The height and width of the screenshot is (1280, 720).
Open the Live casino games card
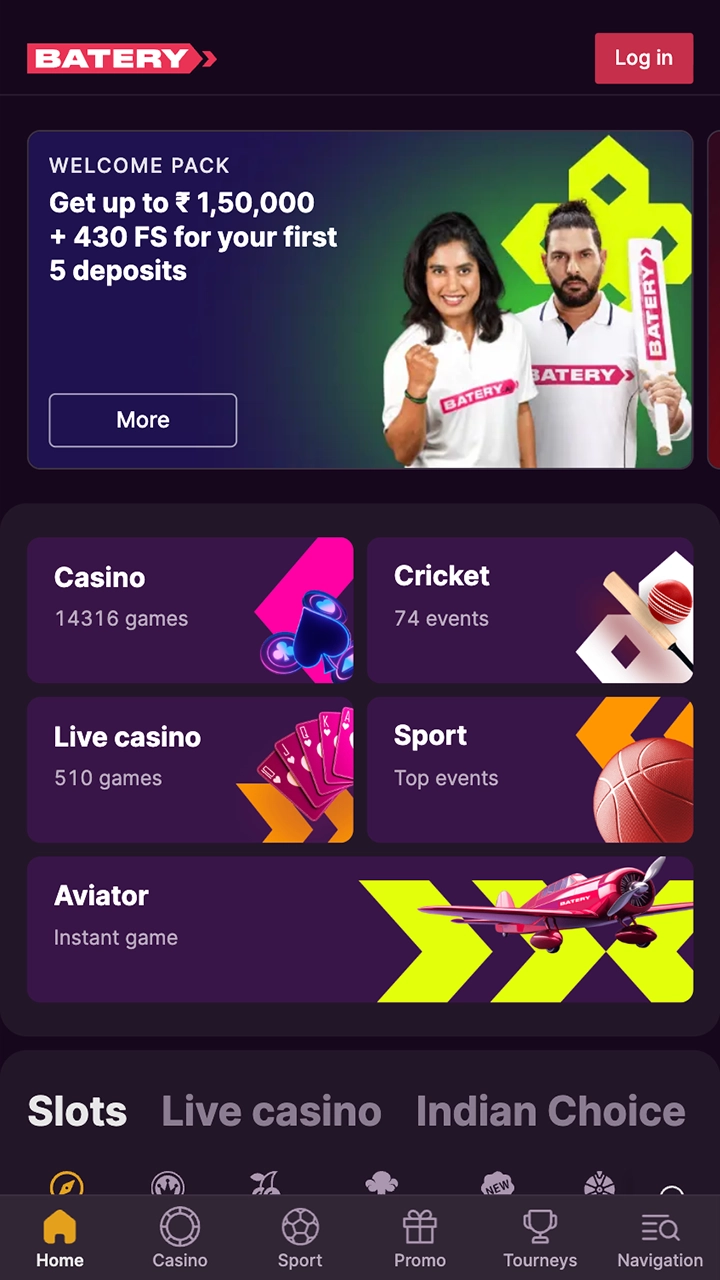[x=190, y=770]
